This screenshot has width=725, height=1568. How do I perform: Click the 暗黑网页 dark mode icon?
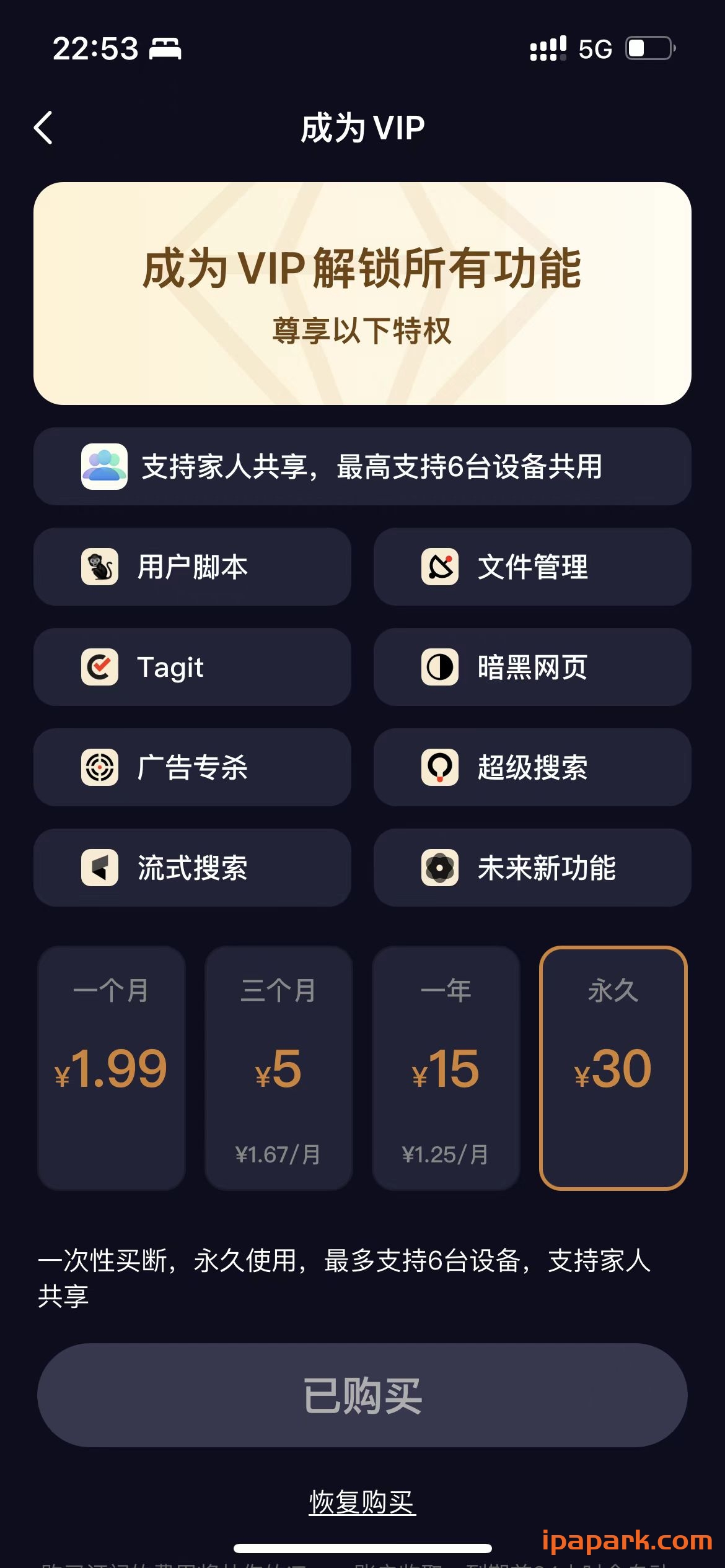tap(439, 668)
